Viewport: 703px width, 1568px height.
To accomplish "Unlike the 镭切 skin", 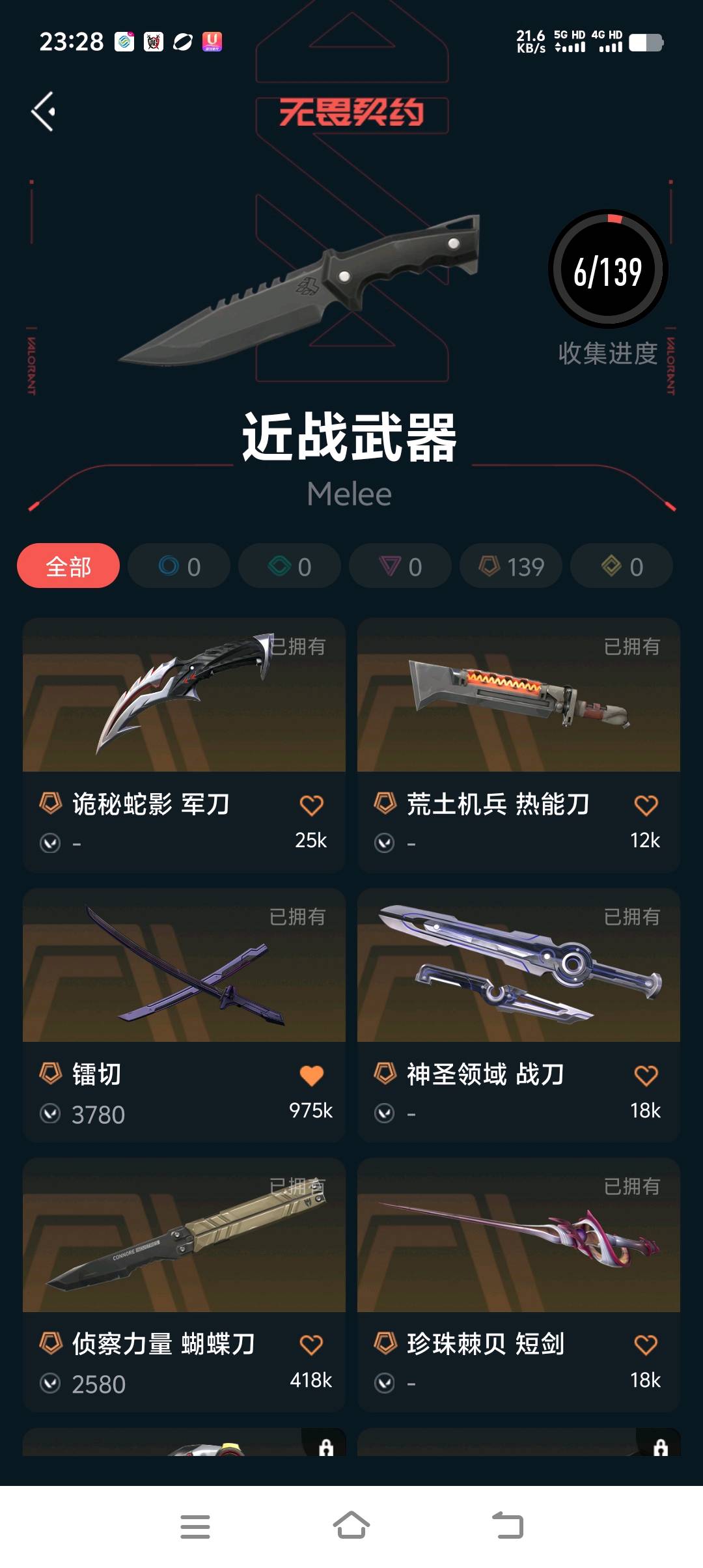I will 311,1076.
